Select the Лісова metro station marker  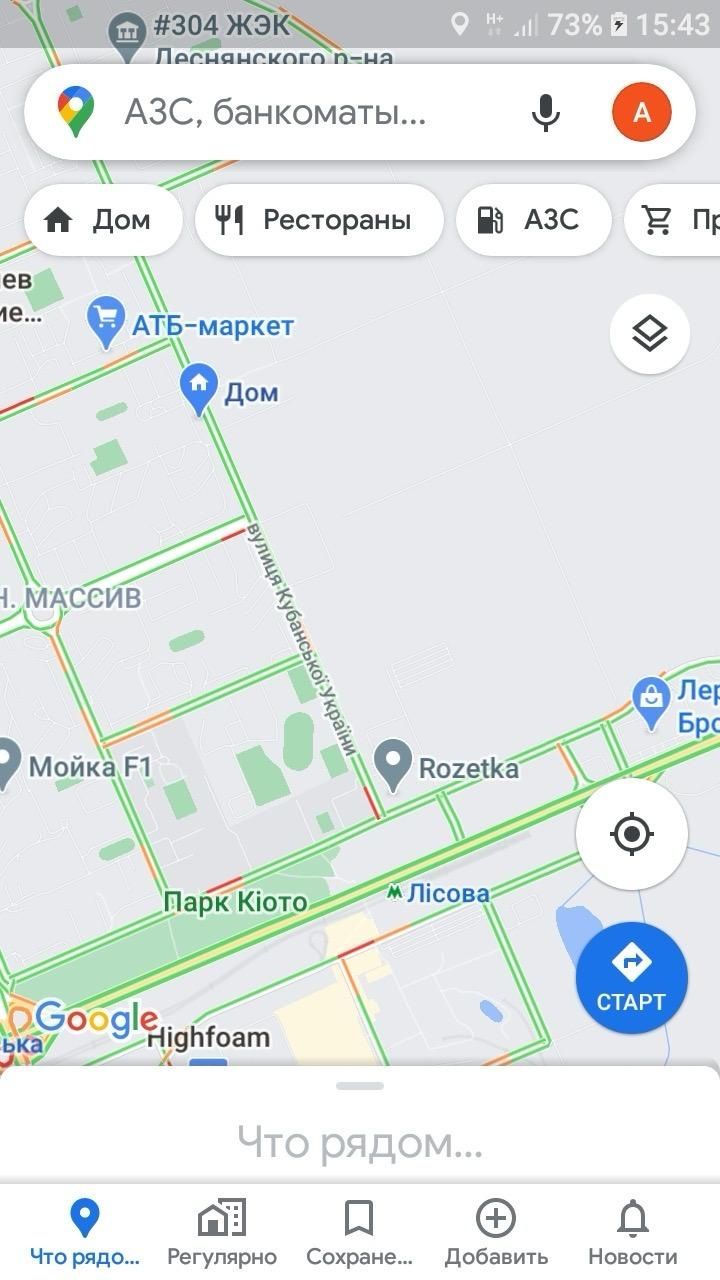[396, 892]
